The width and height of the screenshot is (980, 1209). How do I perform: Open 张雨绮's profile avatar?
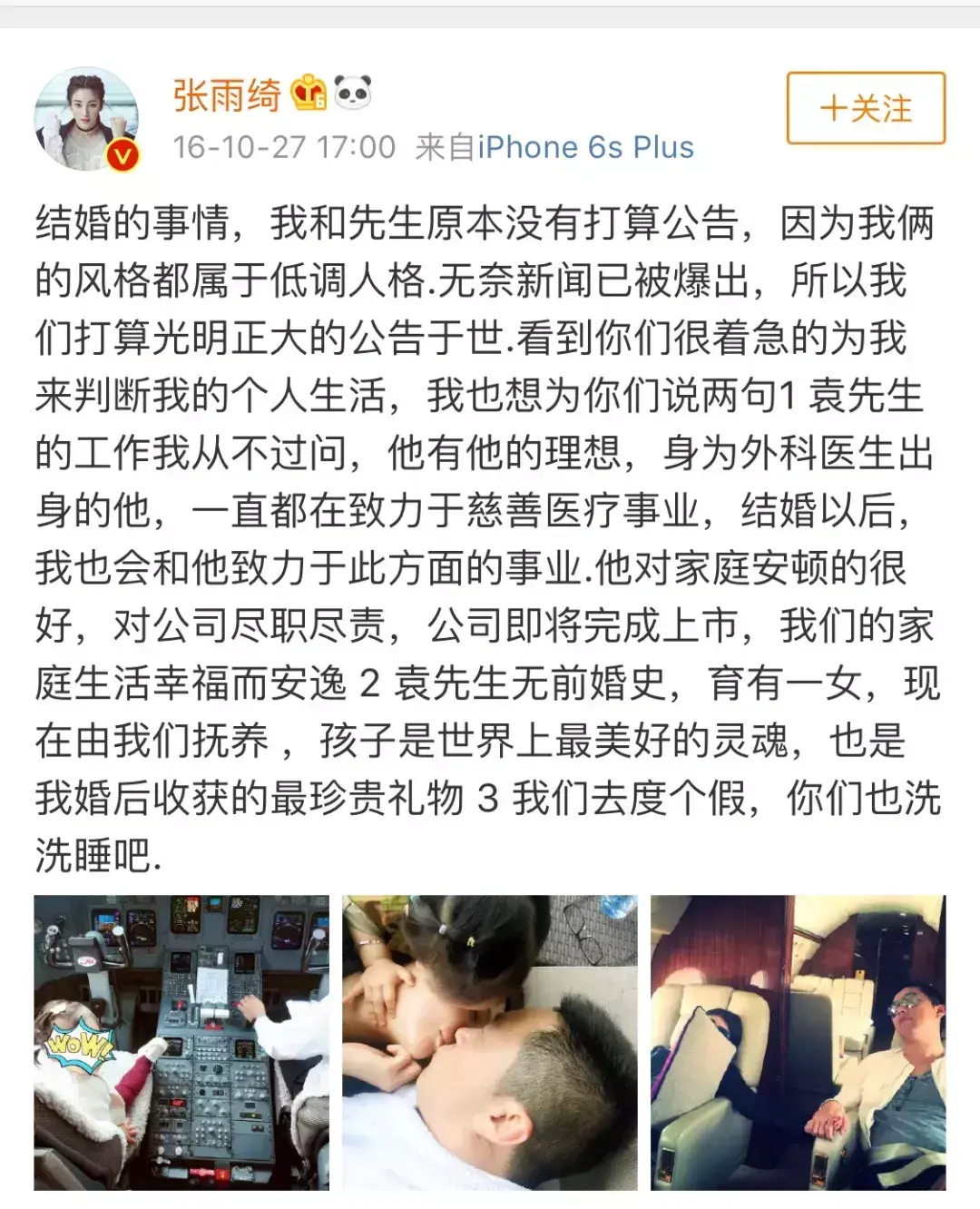(x=86, y=119)
